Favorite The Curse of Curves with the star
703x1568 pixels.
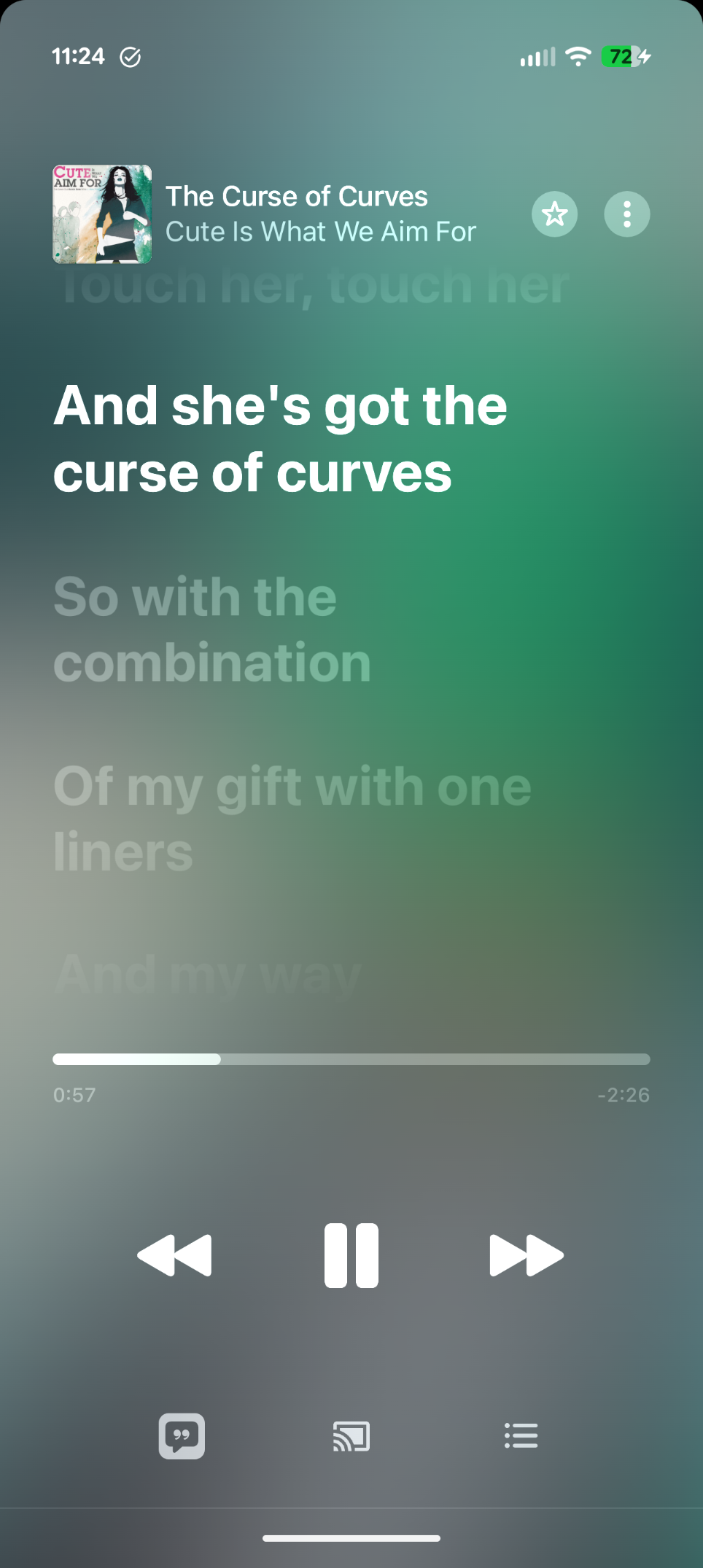tap(554, 214)
